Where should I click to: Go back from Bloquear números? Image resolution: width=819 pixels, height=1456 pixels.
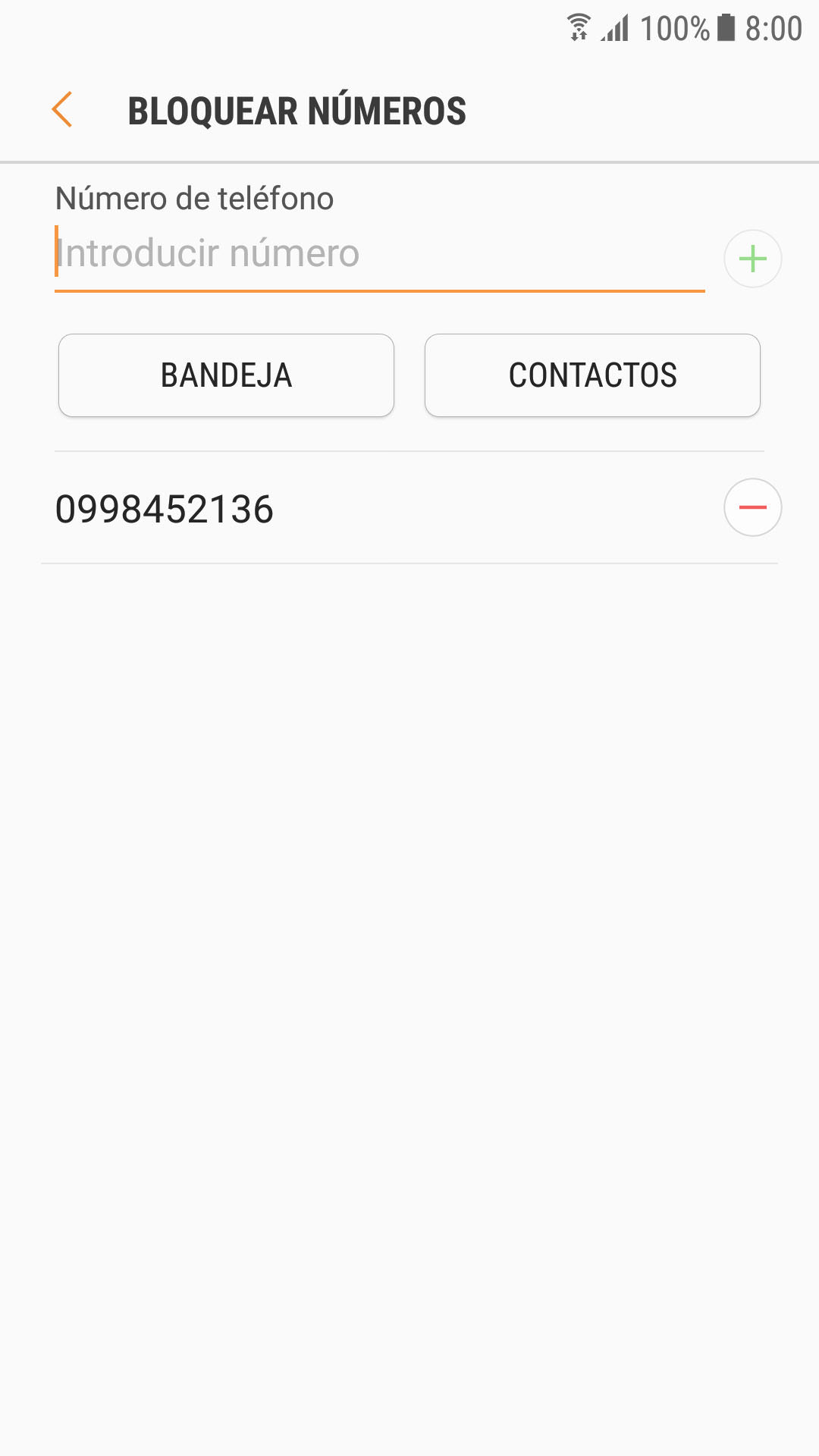tap(62, 110)
